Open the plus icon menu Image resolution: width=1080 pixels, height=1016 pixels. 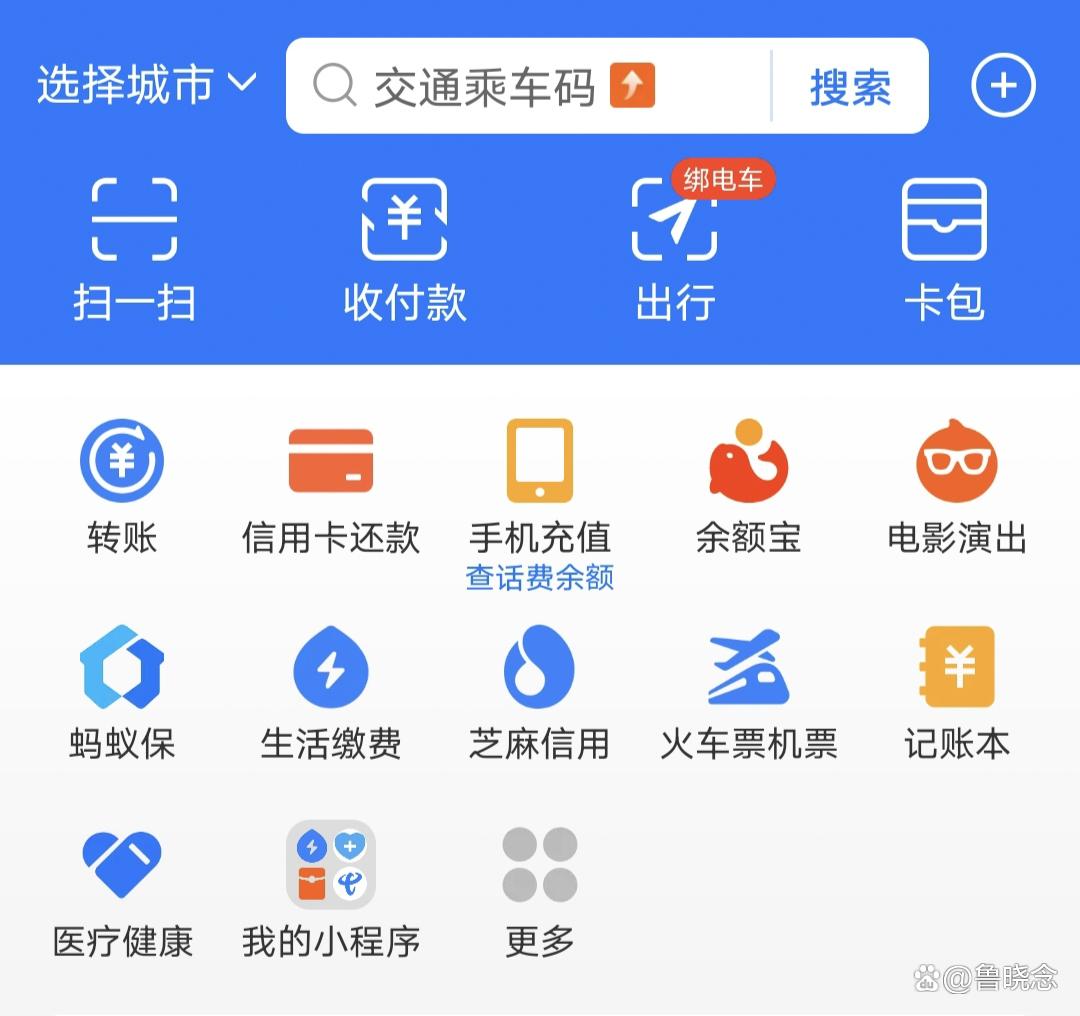1003,86
